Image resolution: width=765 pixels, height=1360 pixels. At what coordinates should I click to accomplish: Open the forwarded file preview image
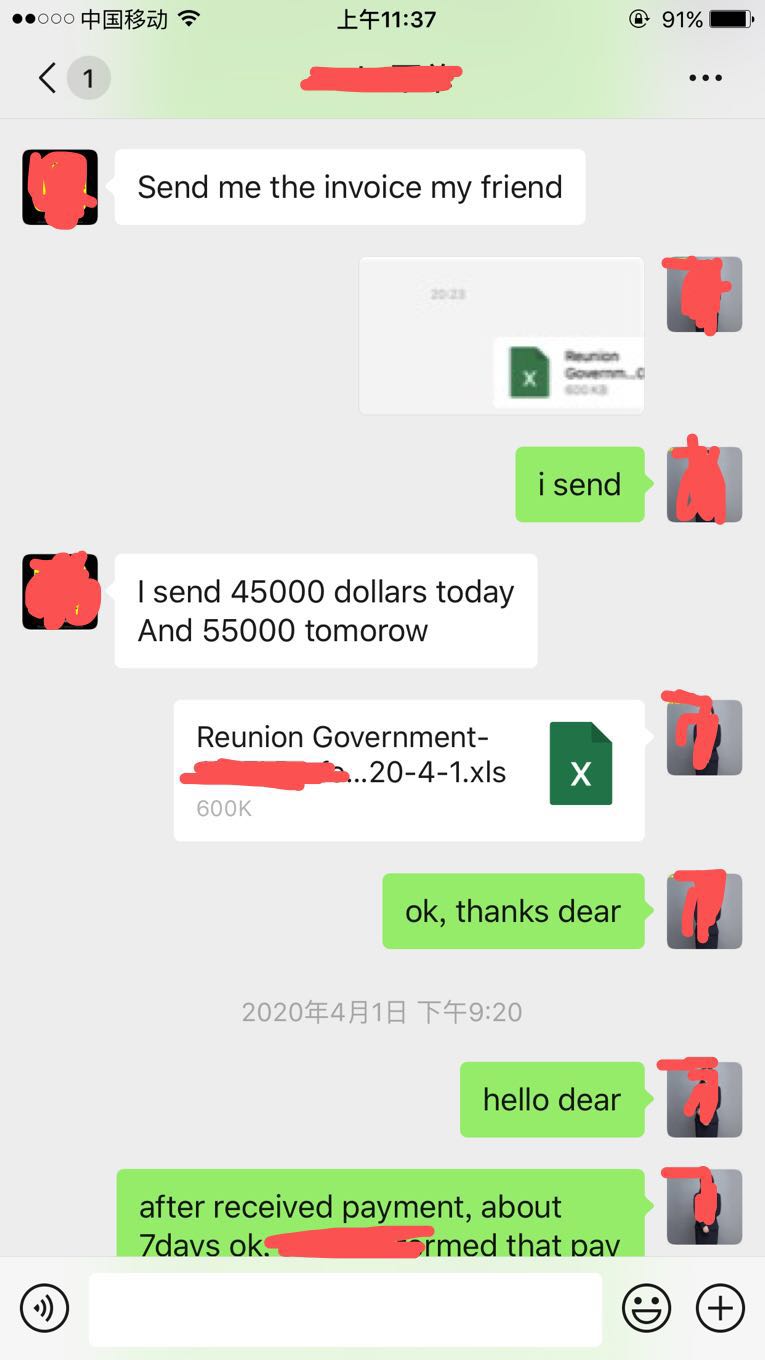pos(501,335)
